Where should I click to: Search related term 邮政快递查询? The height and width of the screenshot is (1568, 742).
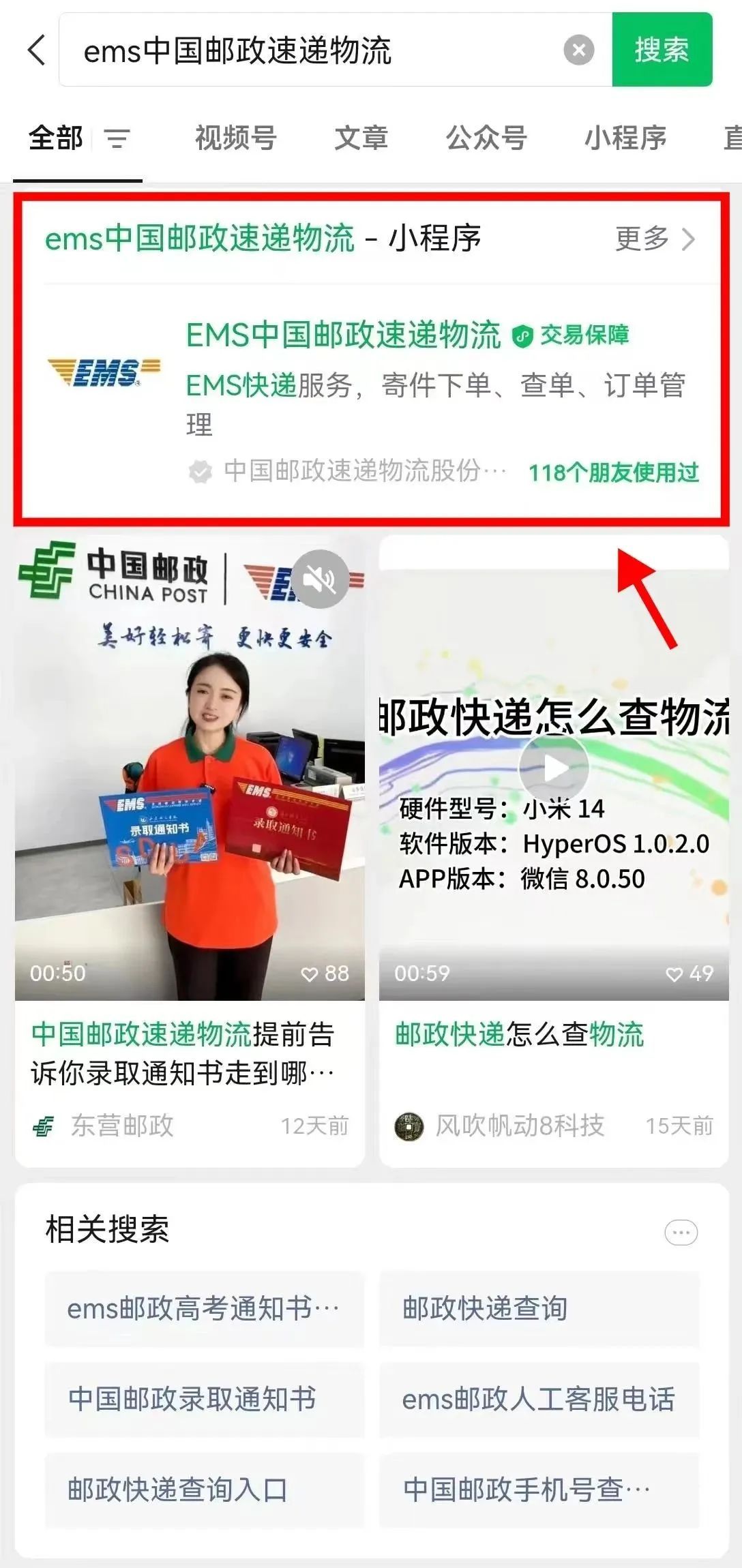(x=539, y=1308)
